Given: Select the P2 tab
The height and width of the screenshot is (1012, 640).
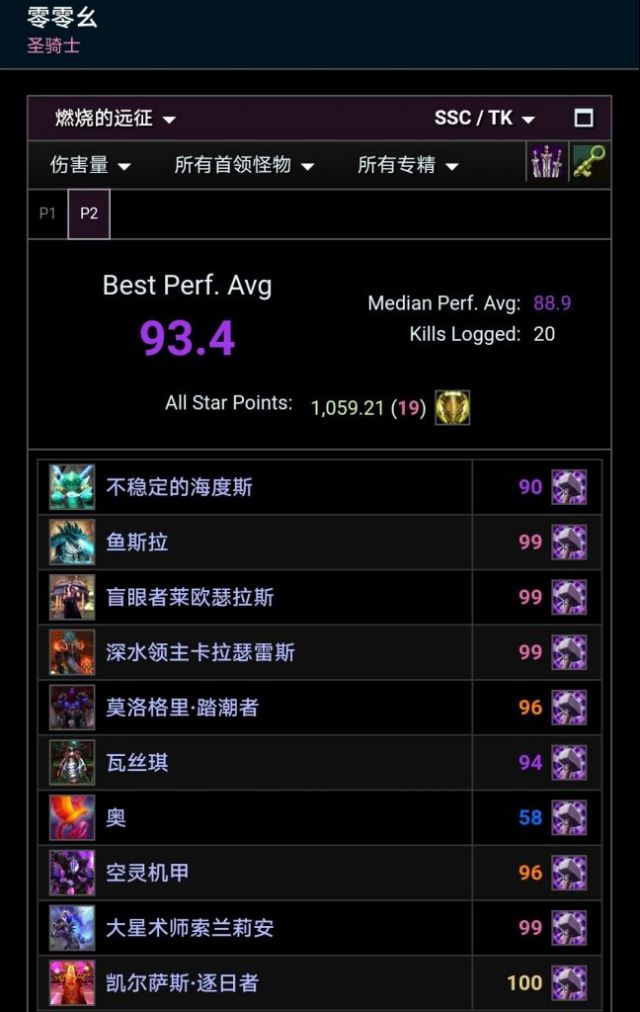Looking at the screenshot, I should pos(89,213).
